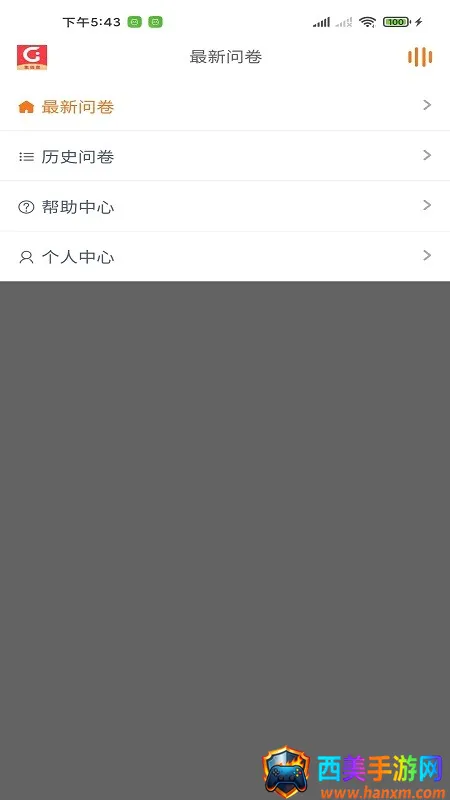Image resolution: width=450 pixels, height=800 pixels.
Task: Tap the orange bars menu icon
Action: pyautogui.click(x=420, y=57)
